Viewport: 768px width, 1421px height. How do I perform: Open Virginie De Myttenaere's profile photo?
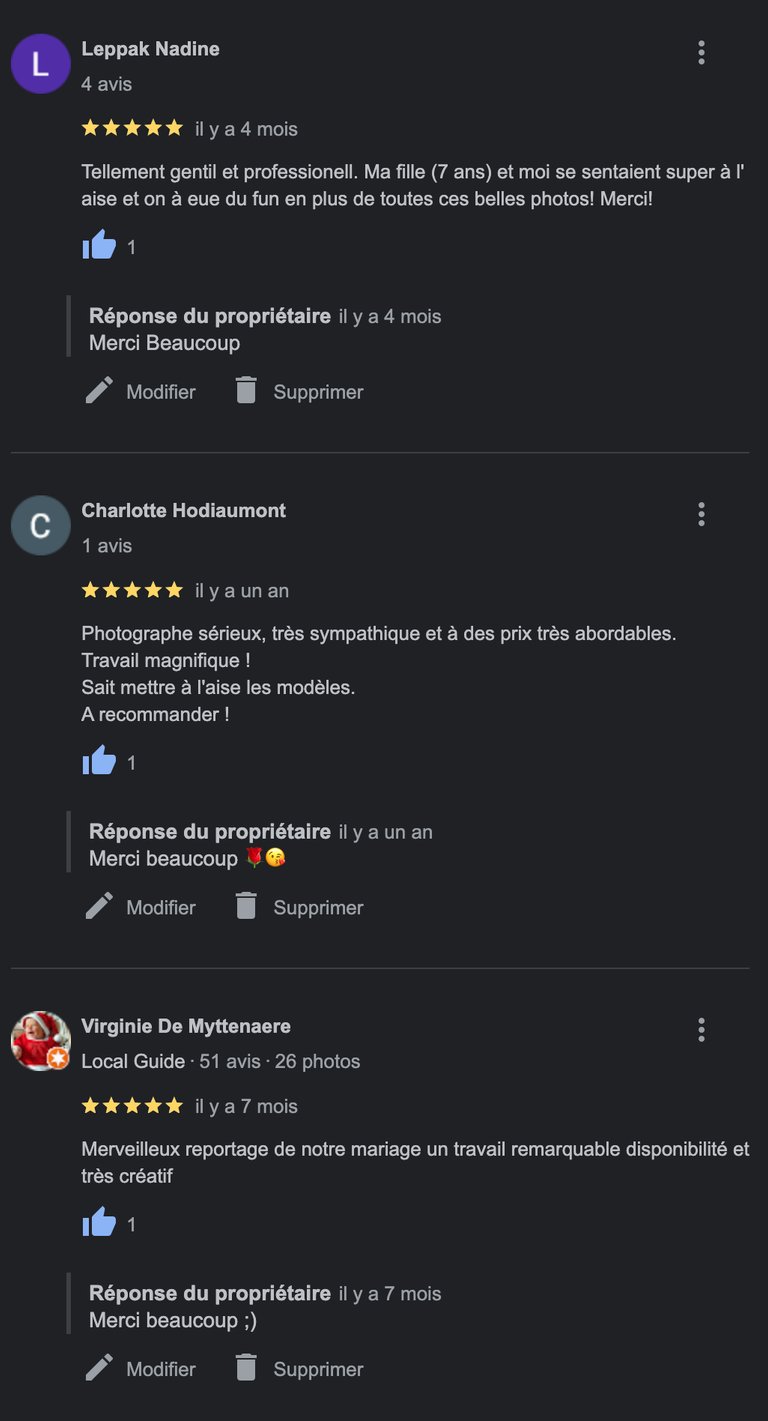click(40, 1041)
